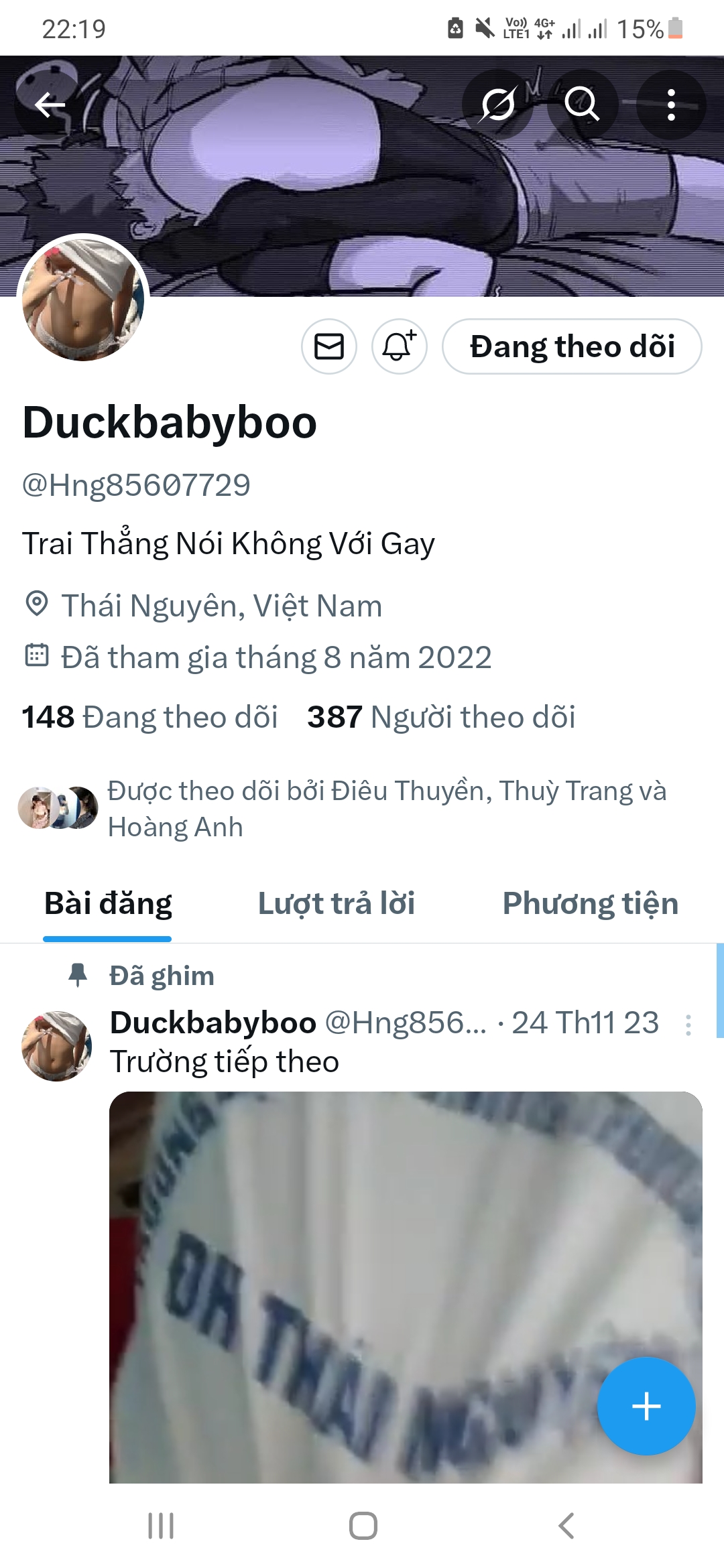Tap the system home button

click(x=363, y=1526)
